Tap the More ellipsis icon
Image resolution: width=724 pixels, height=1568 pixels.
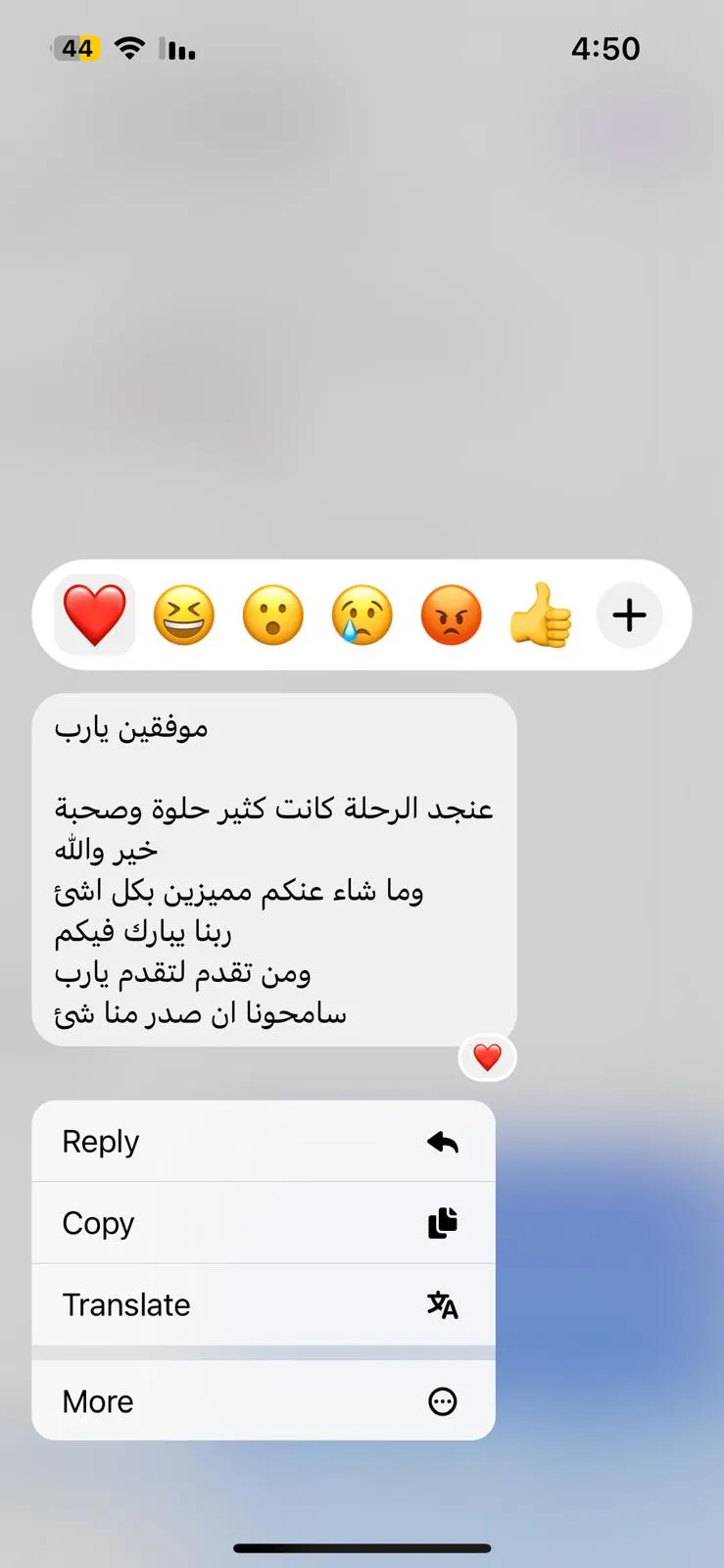[x=443, y=1400]
